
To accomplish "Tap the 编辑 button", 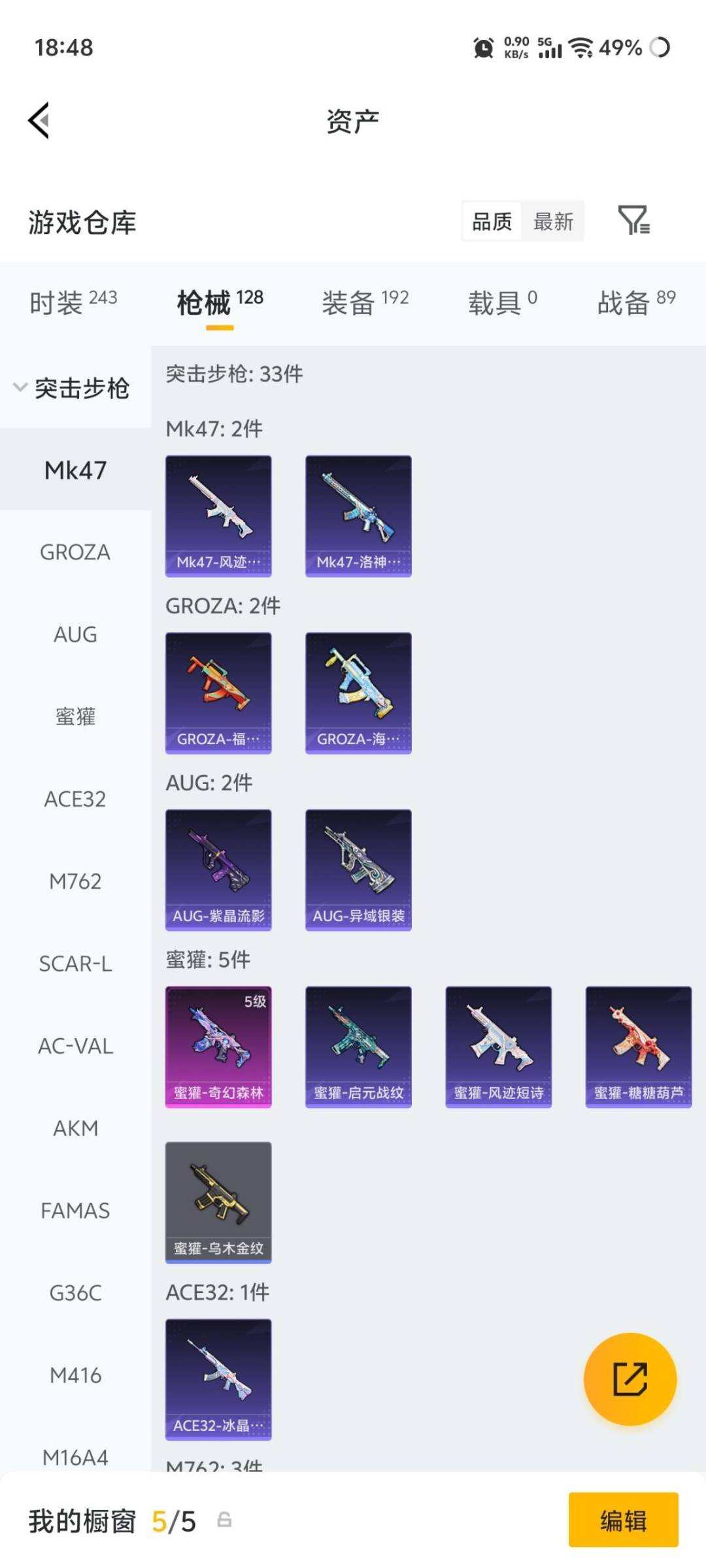I will (x=623, y=1520).
